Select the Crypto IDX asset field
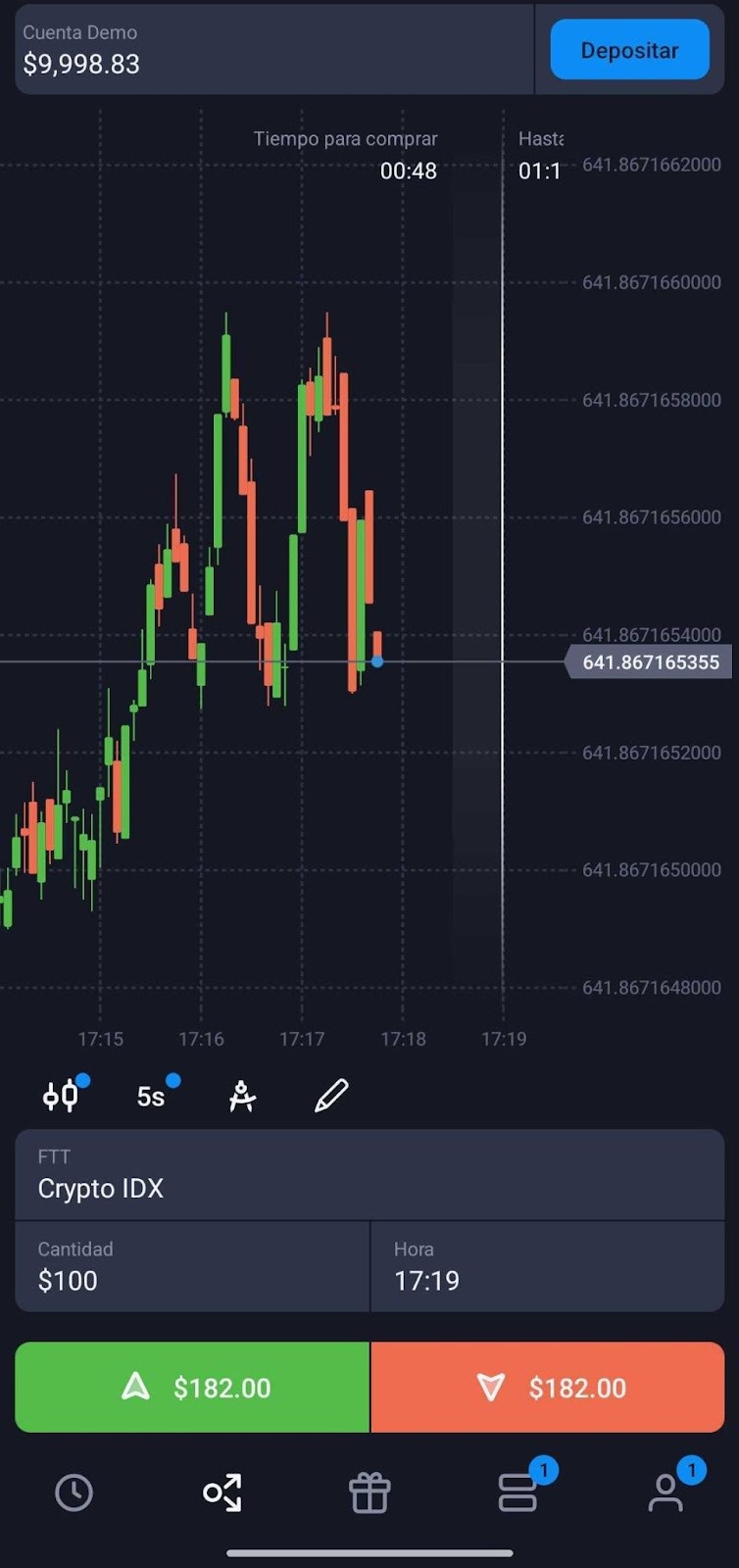The image size is (739, 1568). point(369,1174)
